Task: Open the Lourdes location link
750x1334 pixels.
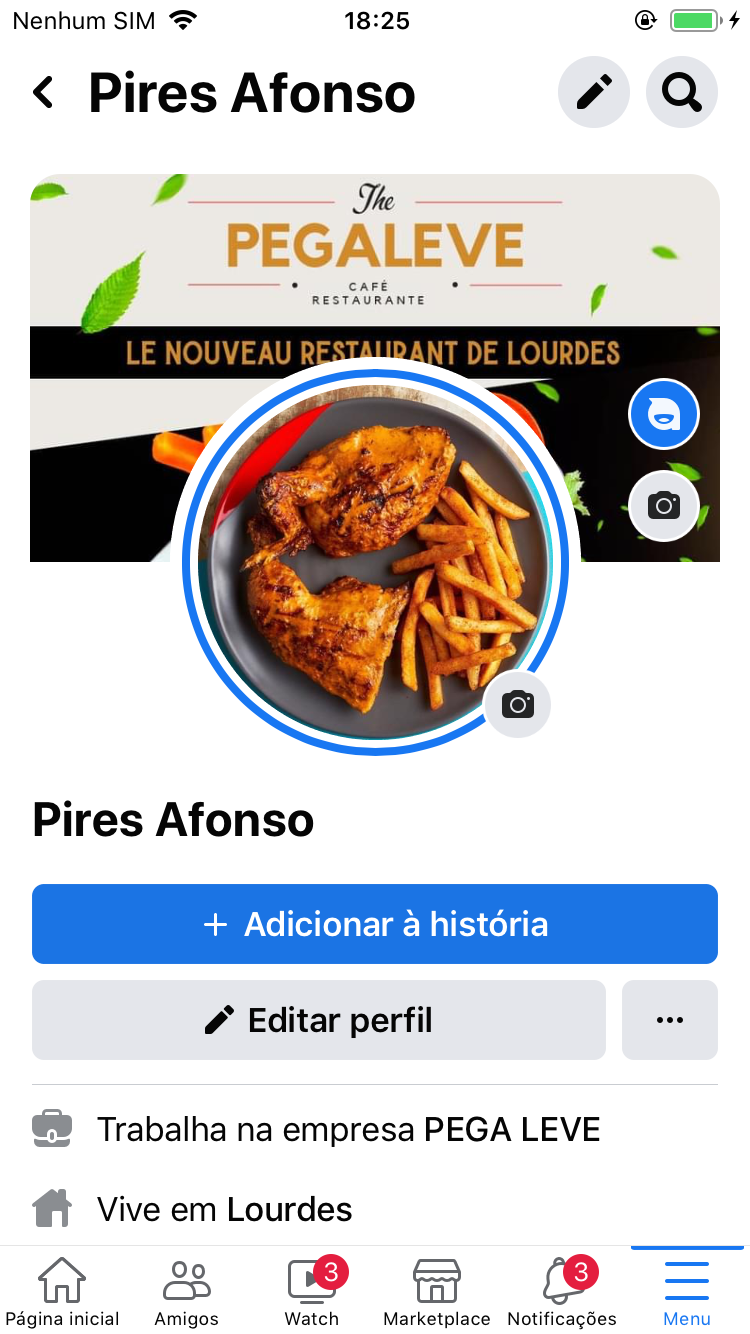Action: 289,1210
